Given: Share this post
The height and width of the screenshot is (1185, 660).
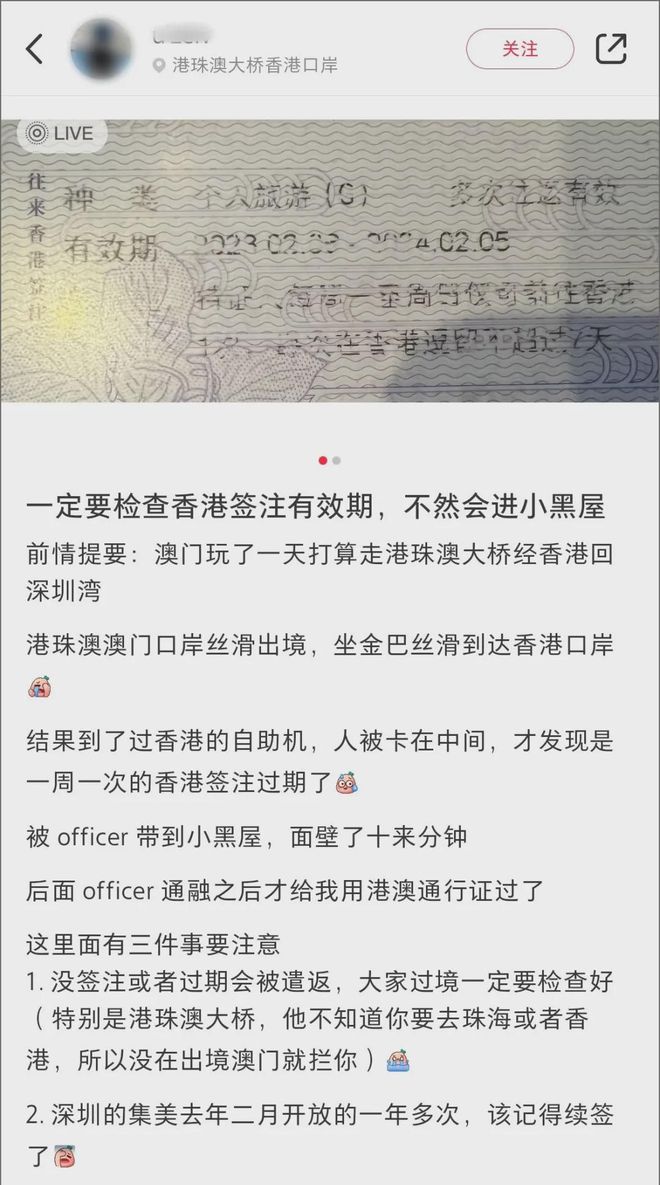Looking at the screenshot, I should [x=611, y=49].
